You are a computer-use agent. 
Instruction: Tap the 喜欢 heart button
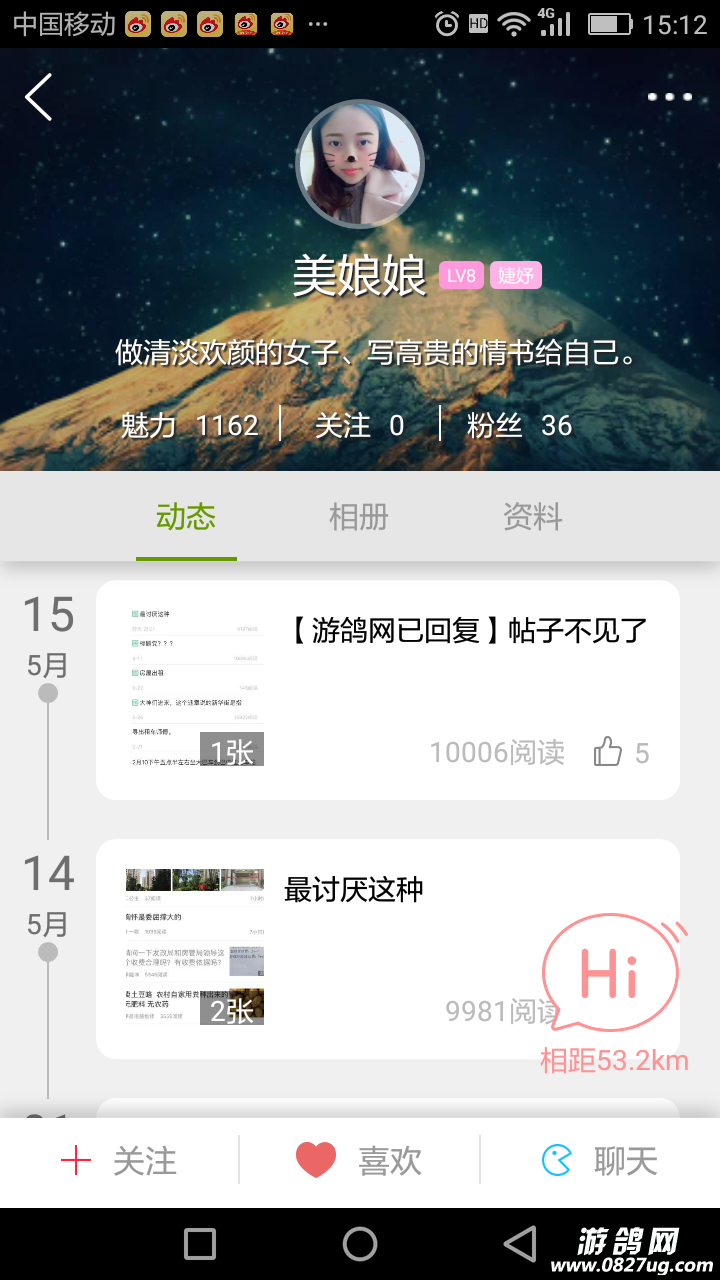pos(359,1161)
